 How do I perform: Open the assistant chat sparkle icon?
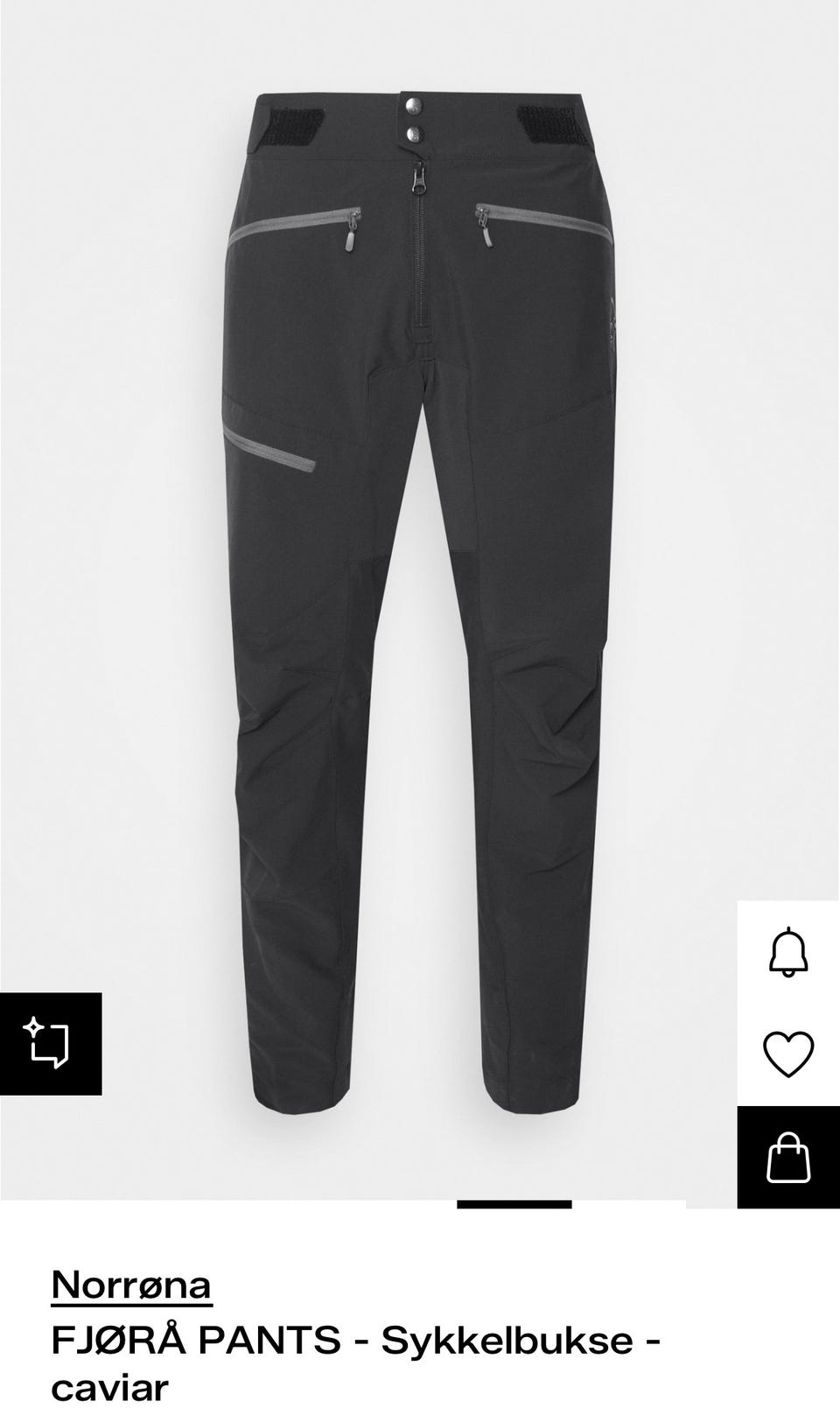(50, 1043)
